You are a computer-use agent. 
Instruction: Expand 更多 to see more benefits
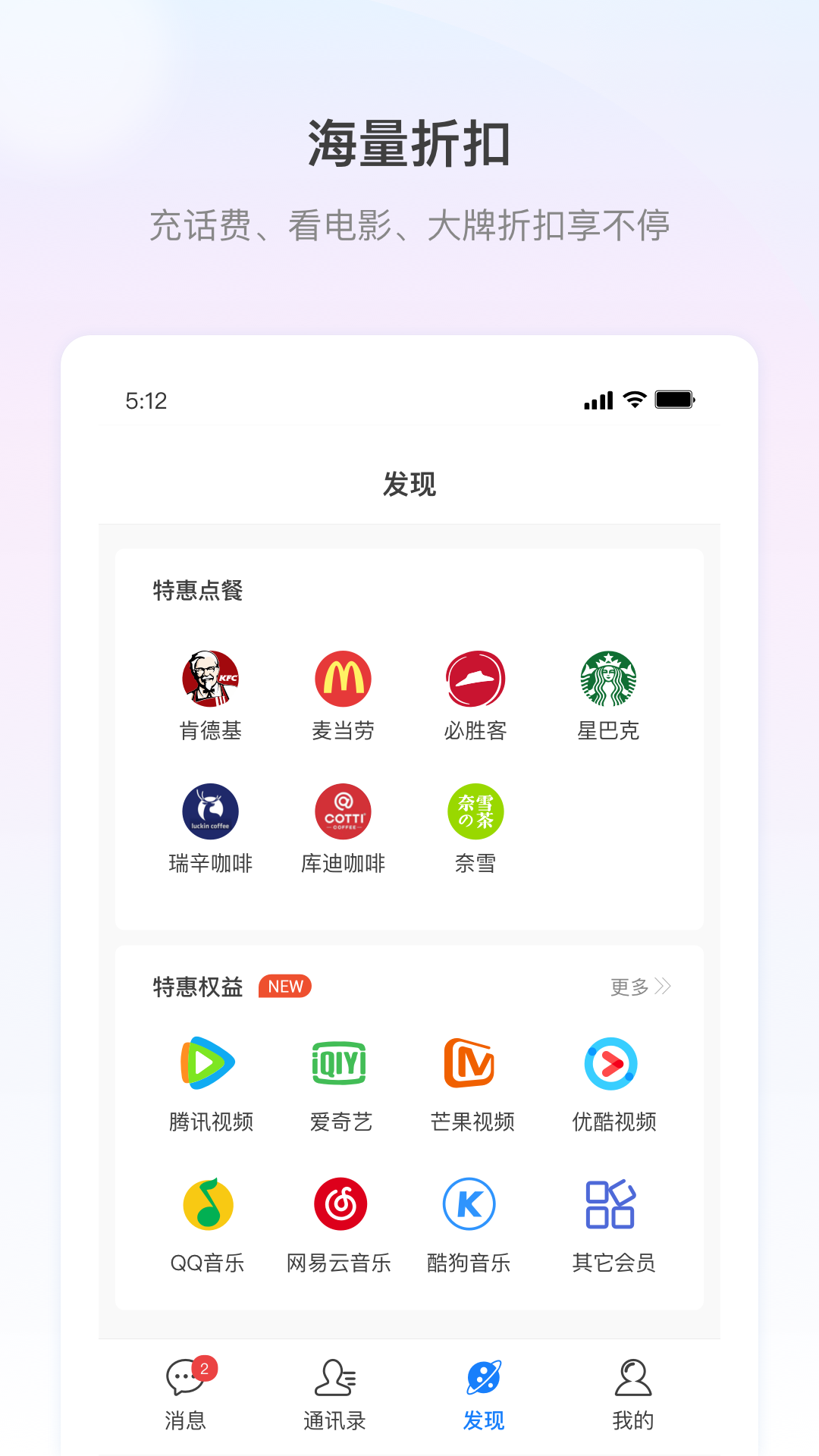pos(639,987)
